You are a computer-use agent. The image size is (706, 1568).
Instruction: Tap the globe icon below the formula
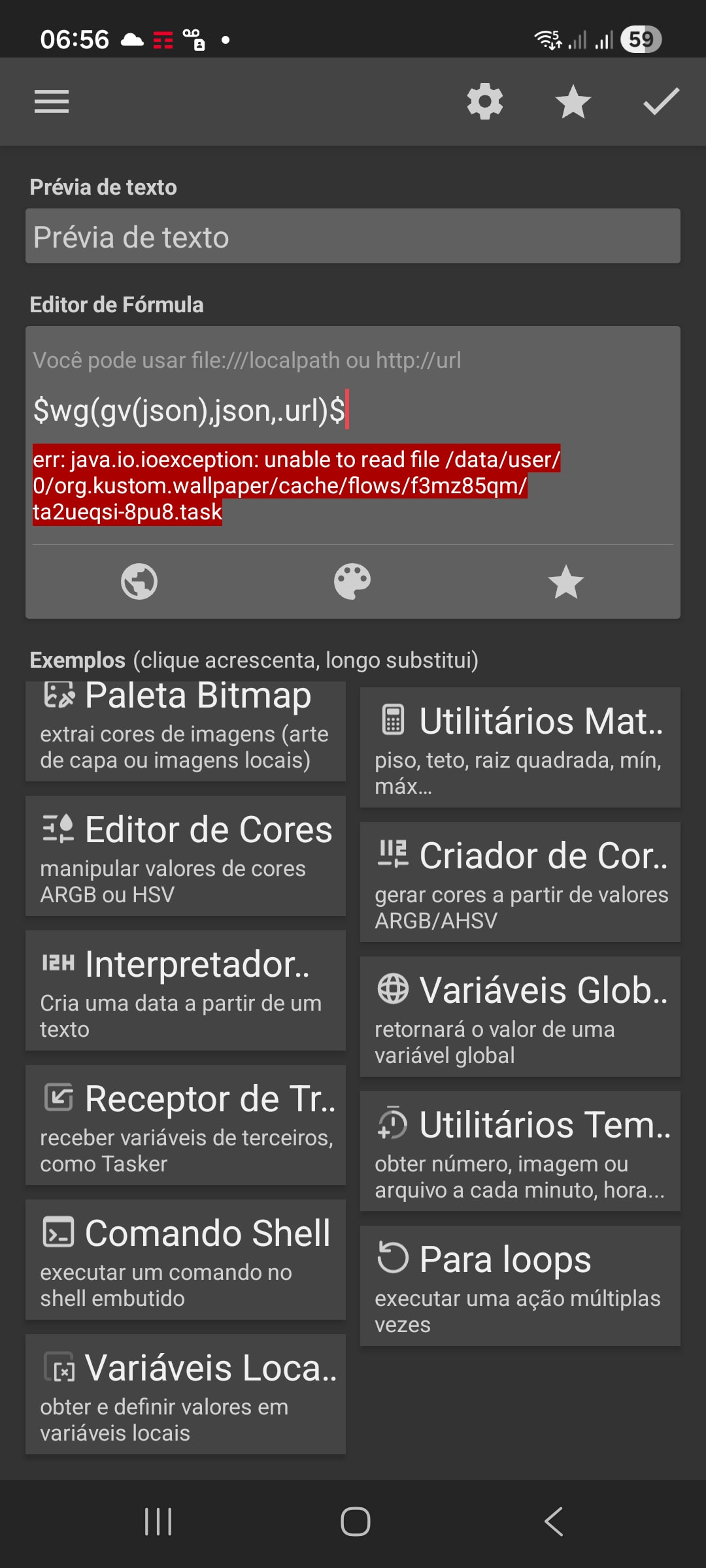point(139,581)
